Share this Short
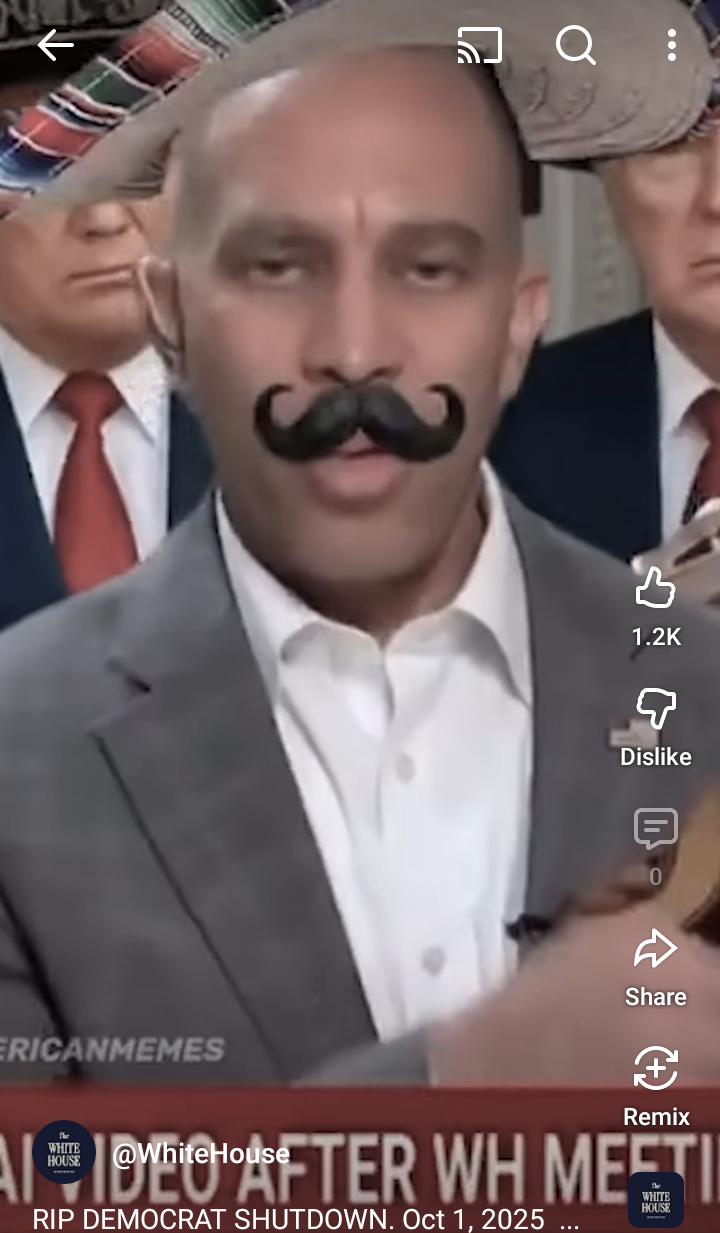 point(655,950)
